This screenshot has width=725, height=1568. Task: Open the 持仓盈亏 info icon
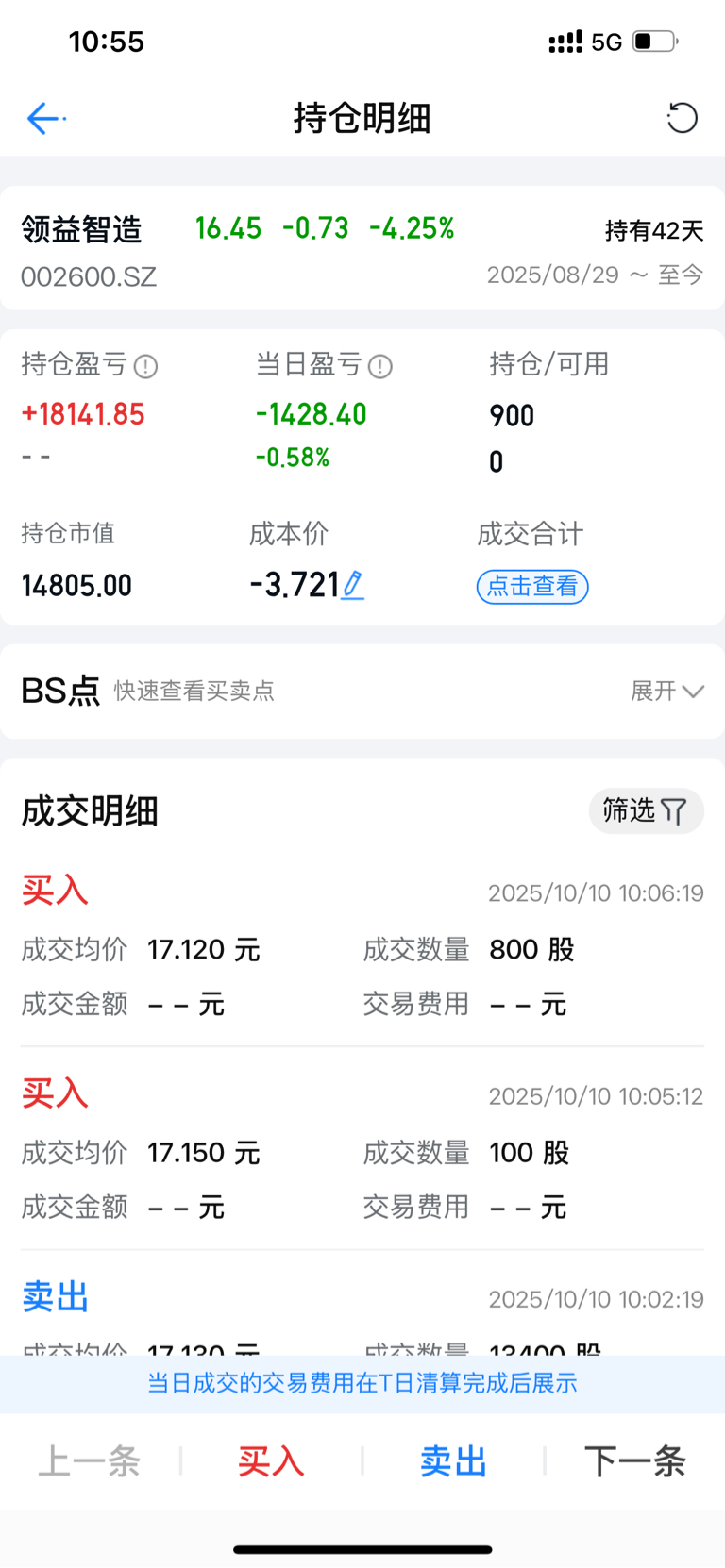coord(145,366)
